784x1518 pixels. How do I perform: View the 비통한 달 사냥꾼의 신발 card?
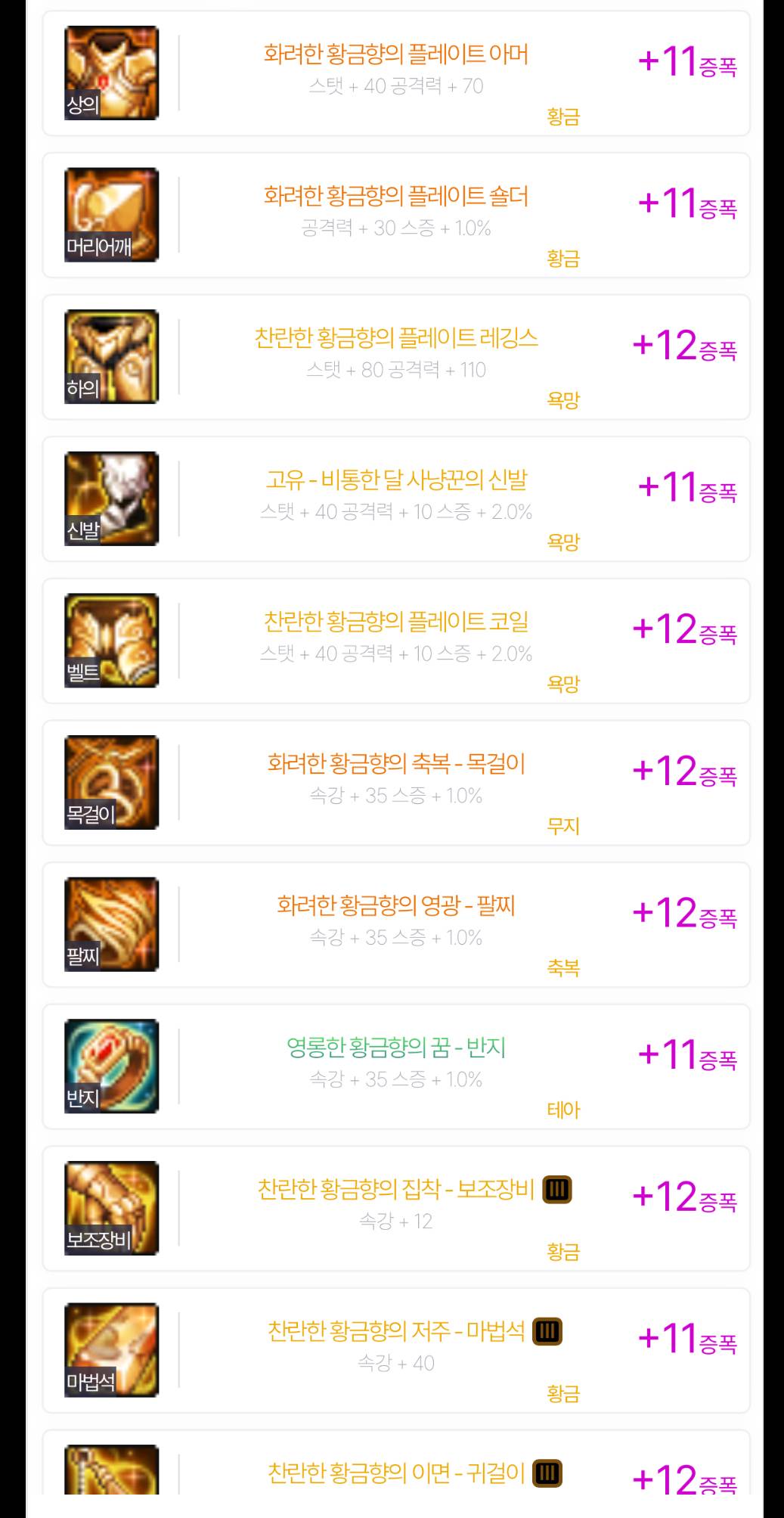coord(395,498)
